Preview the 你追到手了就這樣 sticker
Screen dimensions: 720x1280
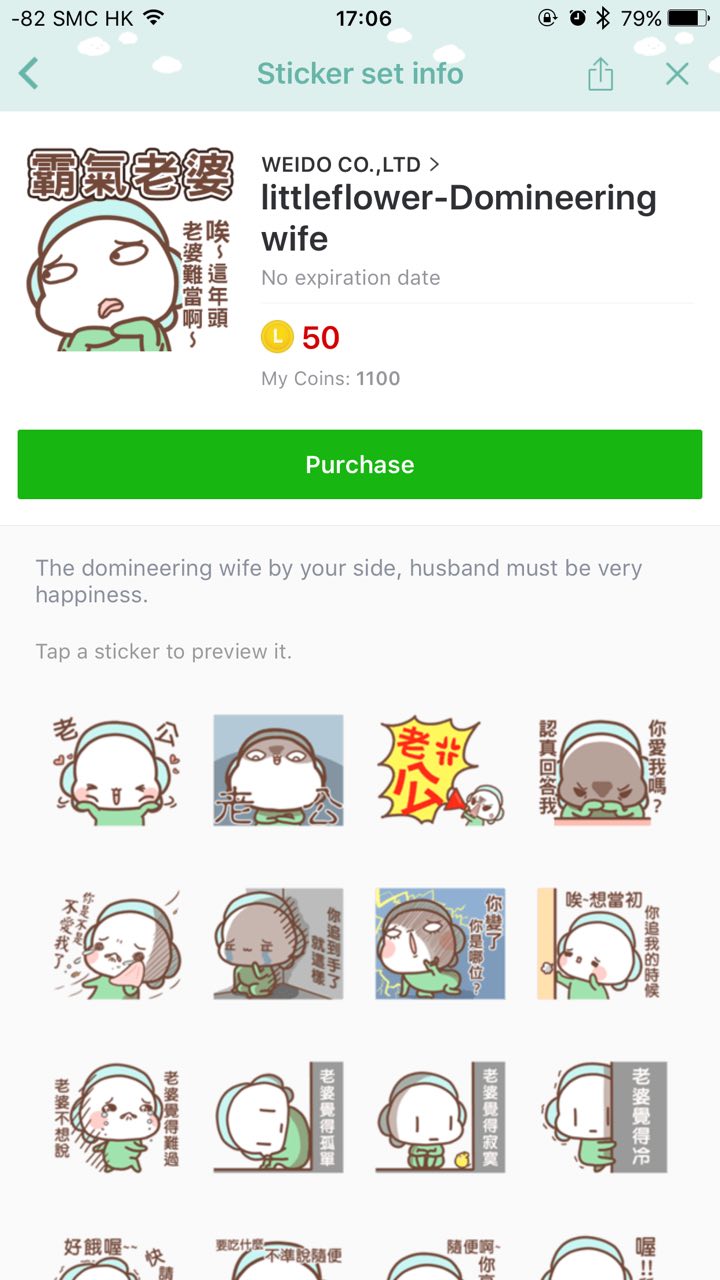tap(278, 944)
